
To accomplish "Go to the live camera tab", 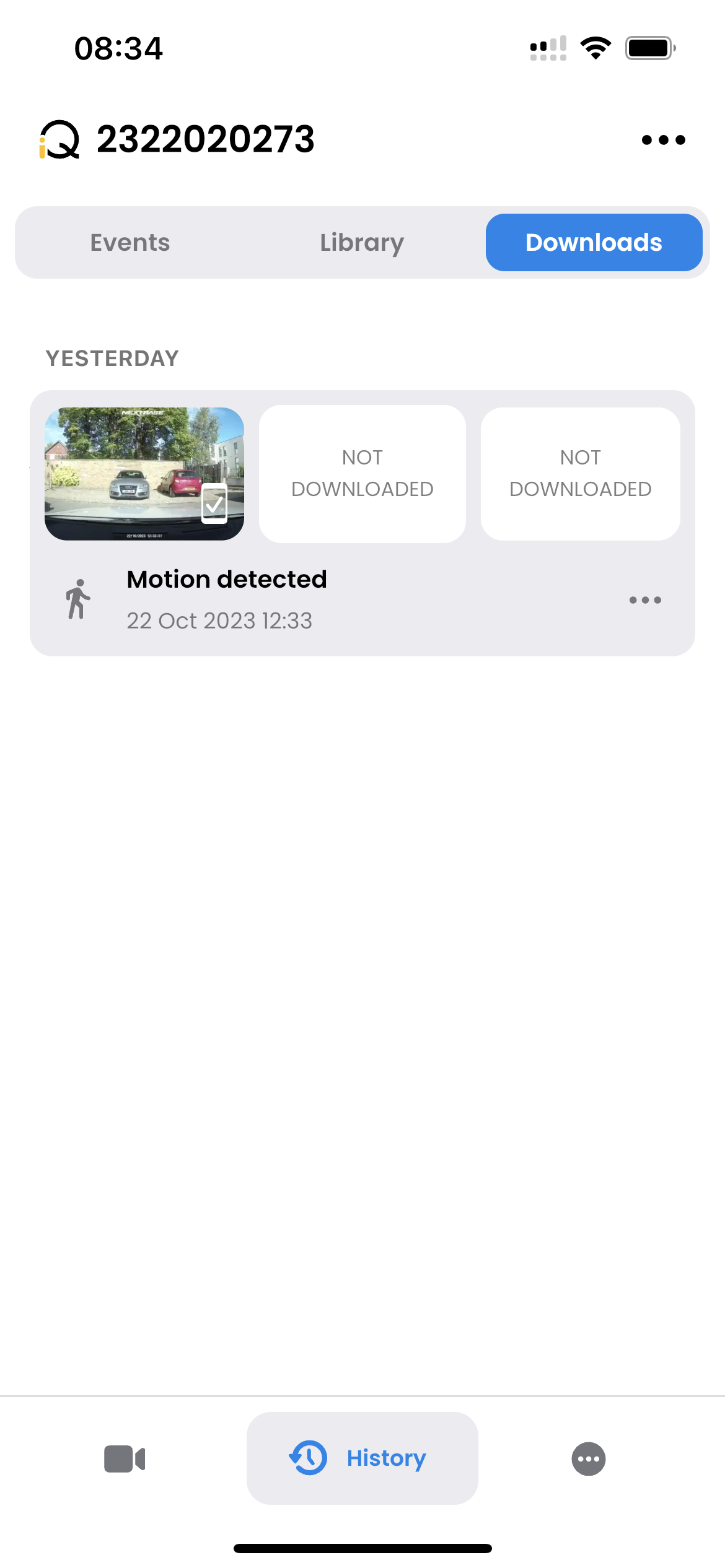I will pyautogui.click(x=125, y=1459).
